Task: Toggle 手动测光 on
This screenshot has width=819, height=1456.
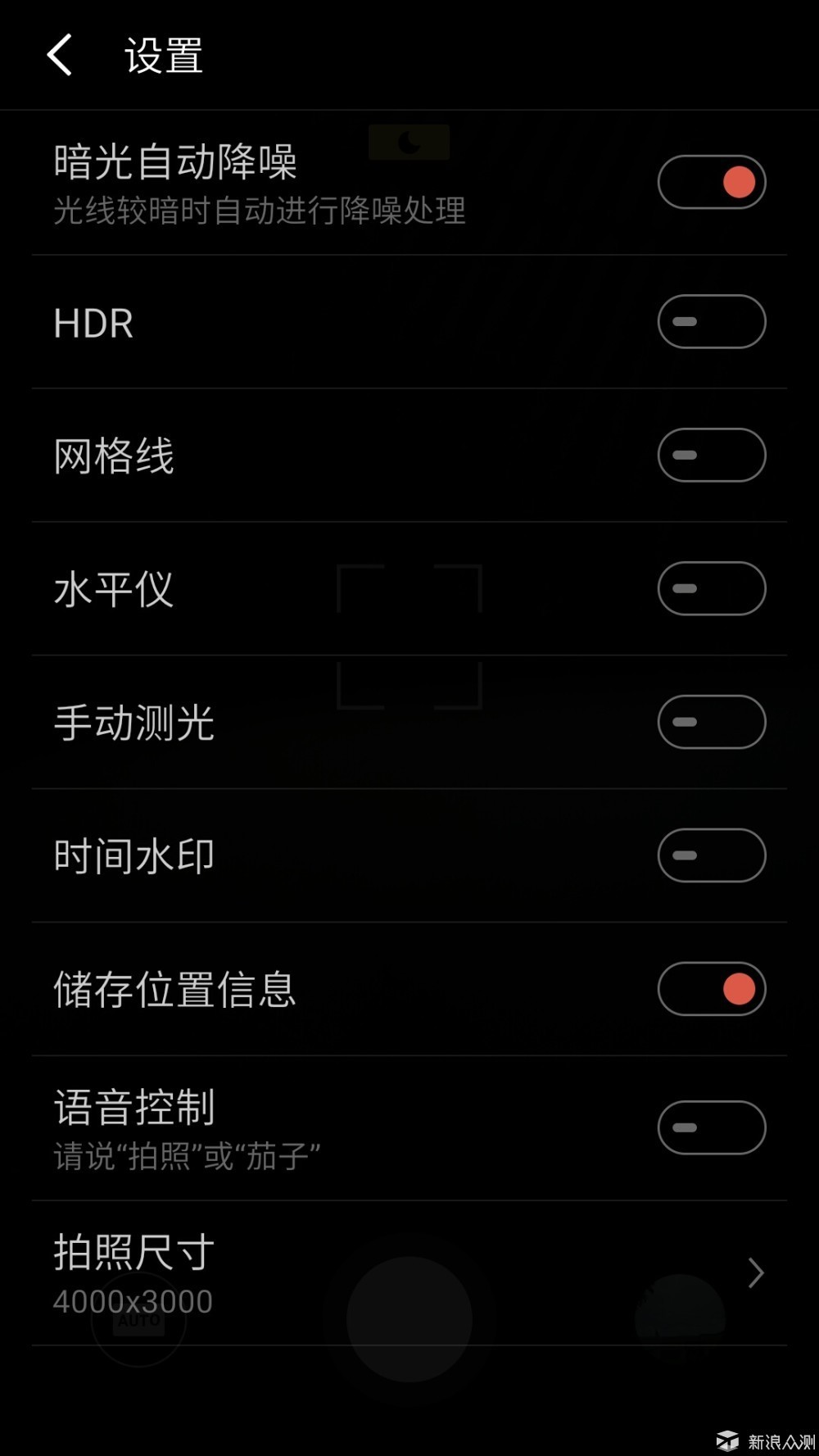Action: coord(712,721)
